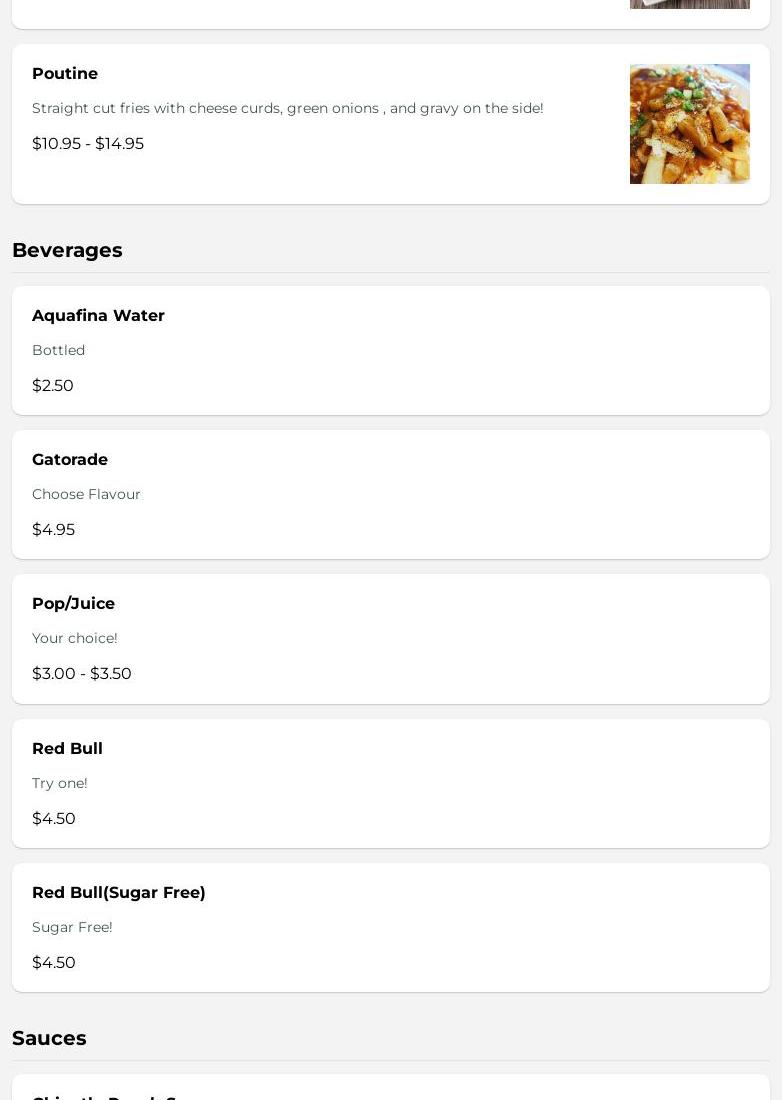Screen dimensions: 782x1100
Task: Tap the regular Red Bull card
Action: pyautogui.click(x=390, y=783)
